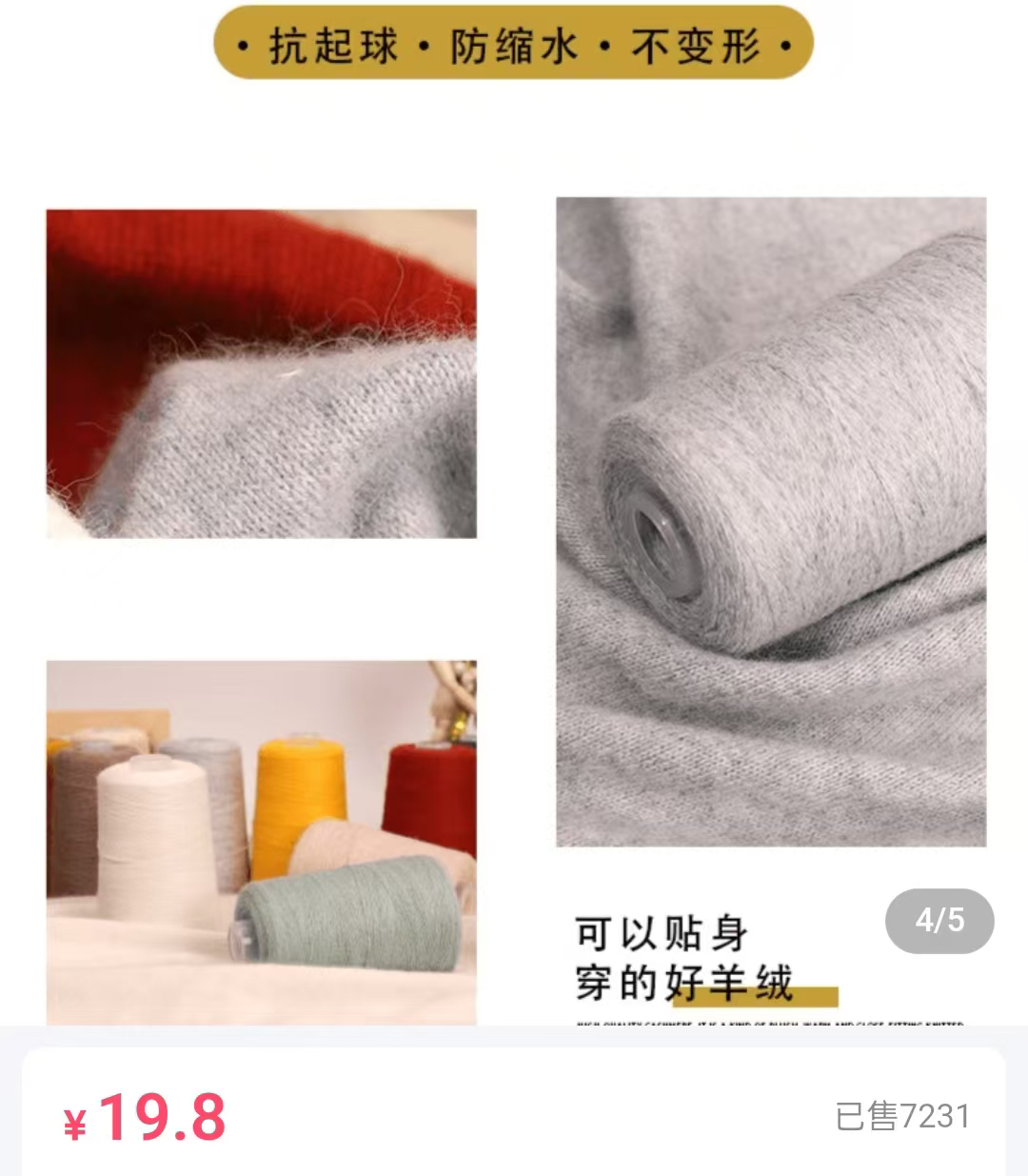Click the top promotional banner area
1028x1176 pixels.
pyautogui.click(x=514, y=46)
